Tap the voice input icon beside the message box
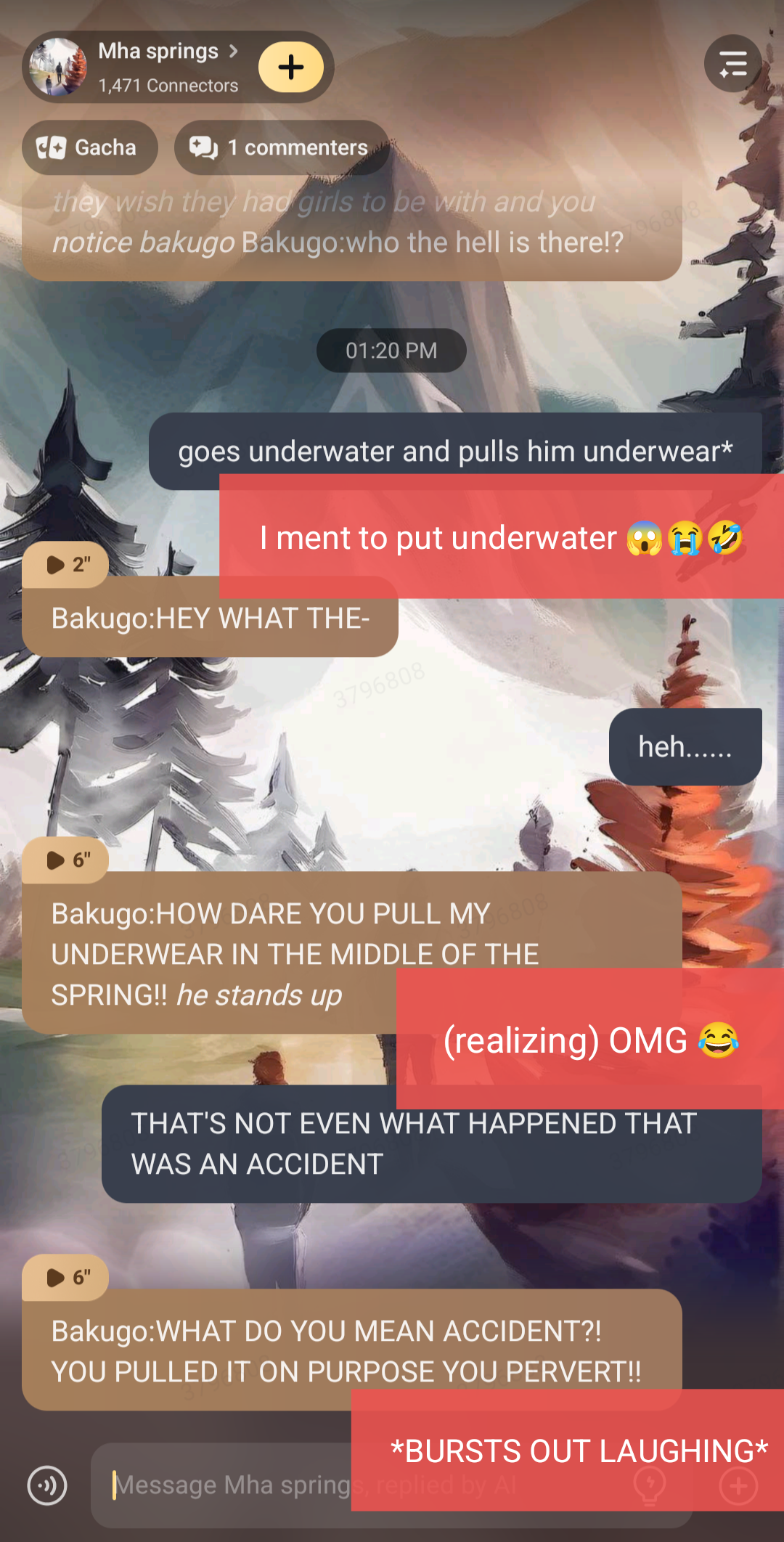Image resolution: width=784 pixels, height=1542 pixels. pos(47,1485)
